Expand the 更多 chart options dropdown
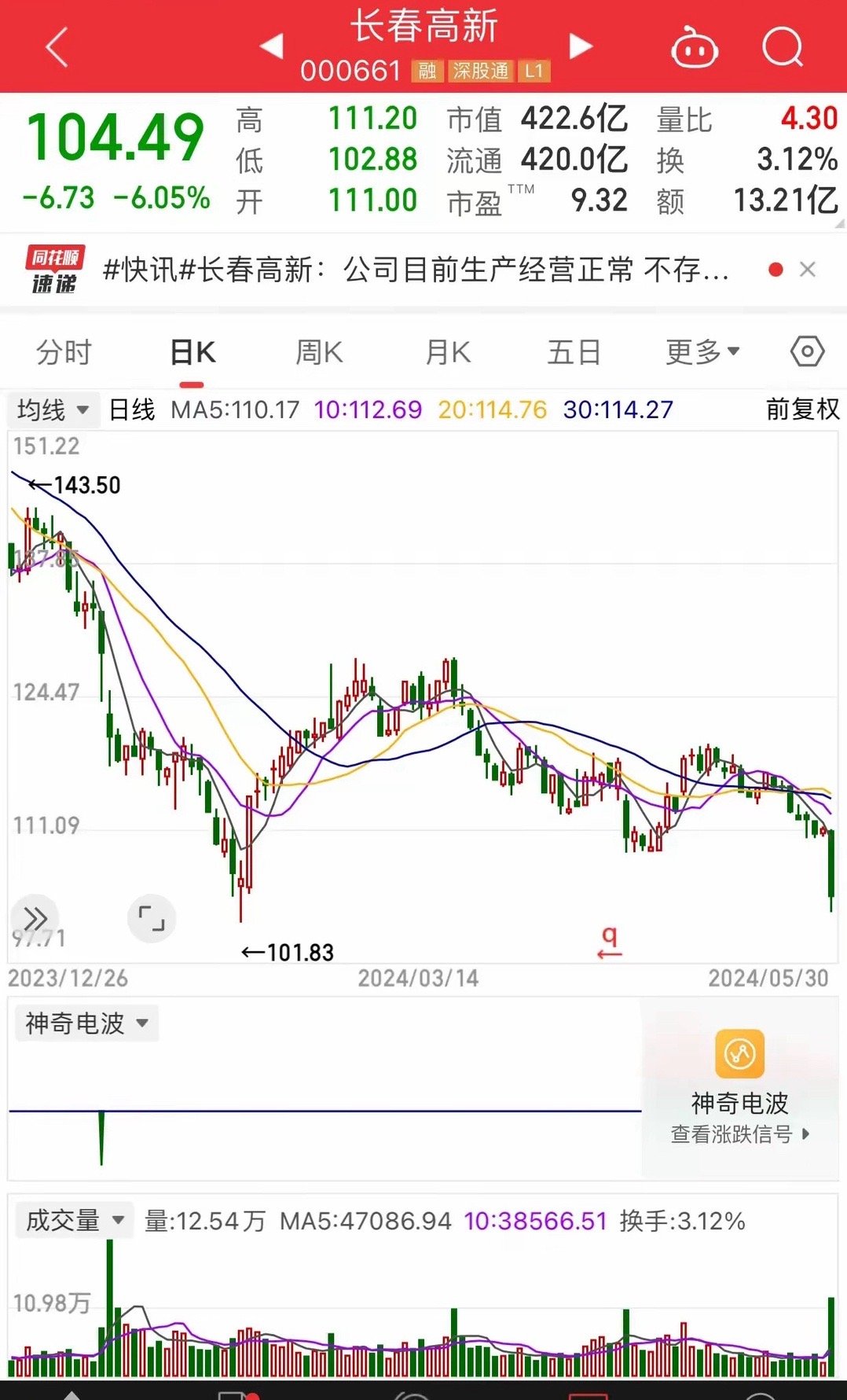 pos(698,351)
